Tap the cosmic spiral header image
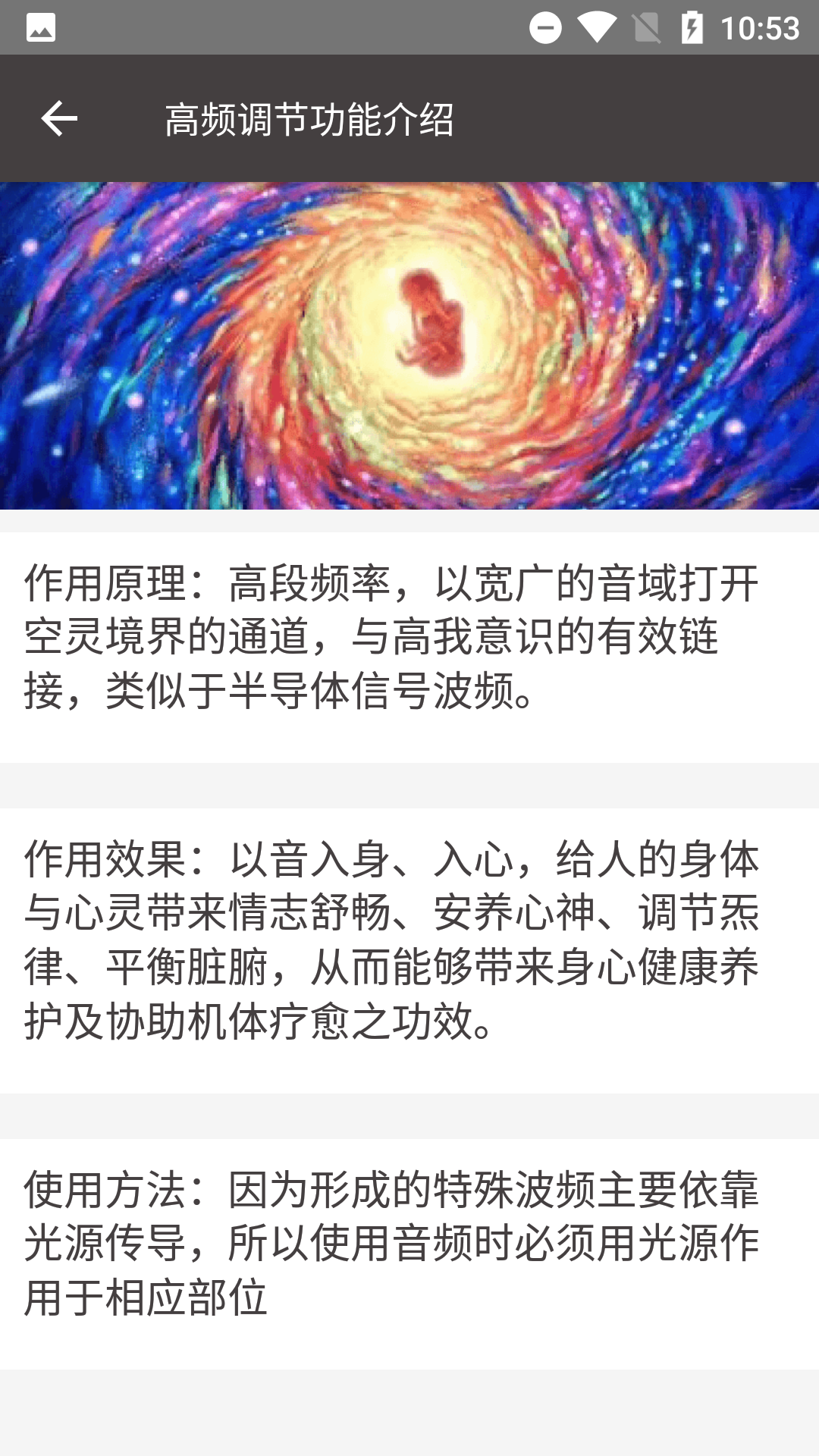Image resolution: width=819 pixels, height=1456 pixels. coord(409,347)
